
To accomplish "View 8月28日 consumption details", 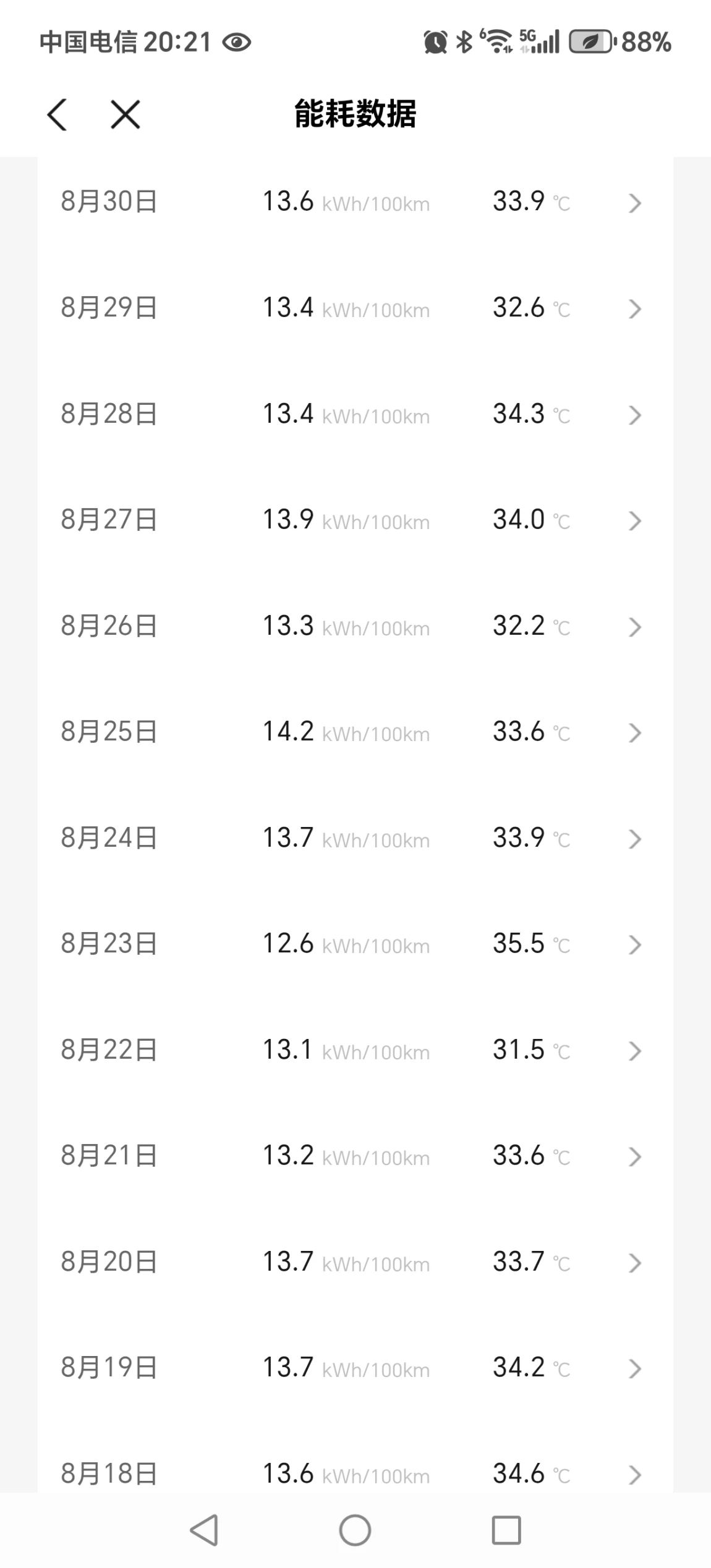I will [x=355, y=414].
